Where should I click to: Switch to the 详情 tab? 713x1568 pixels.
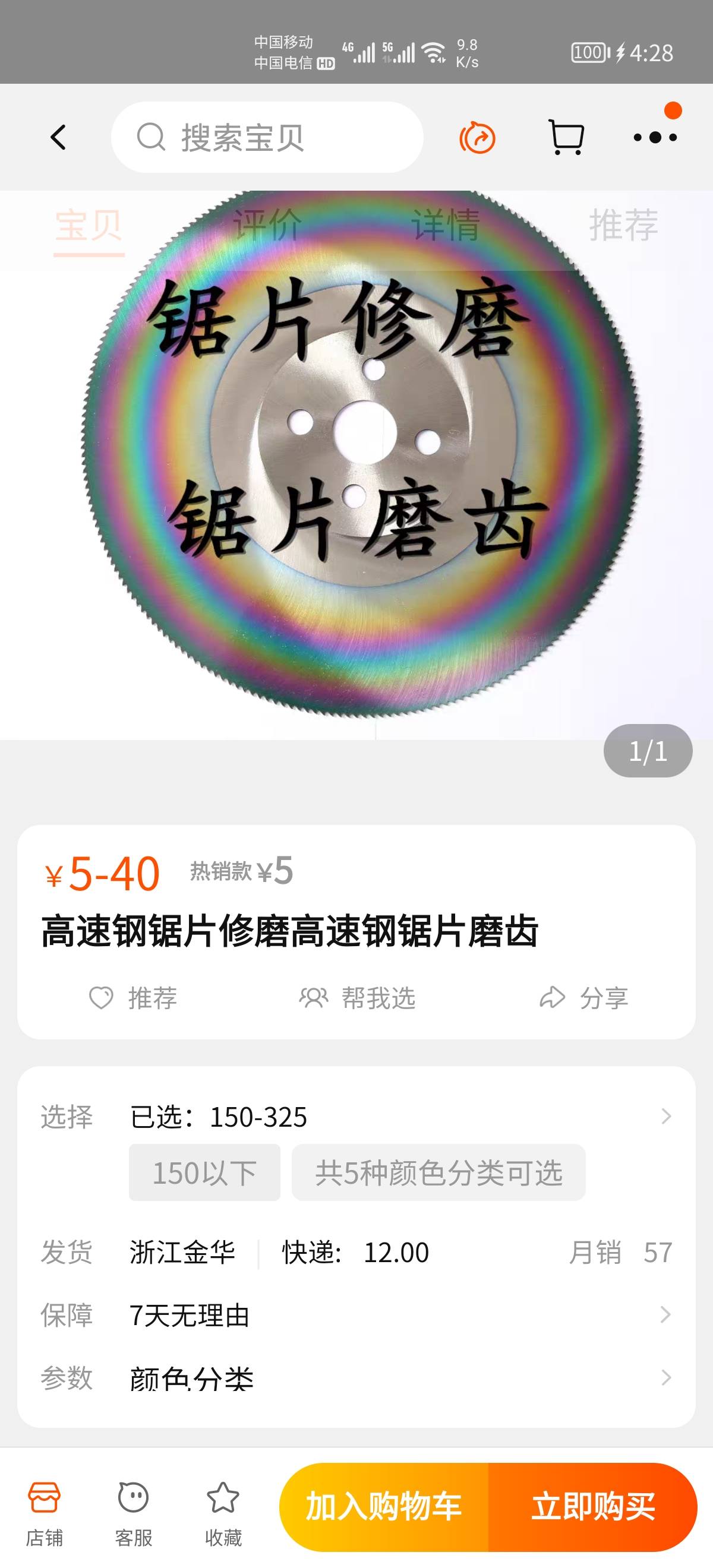[x=445, y=225]
